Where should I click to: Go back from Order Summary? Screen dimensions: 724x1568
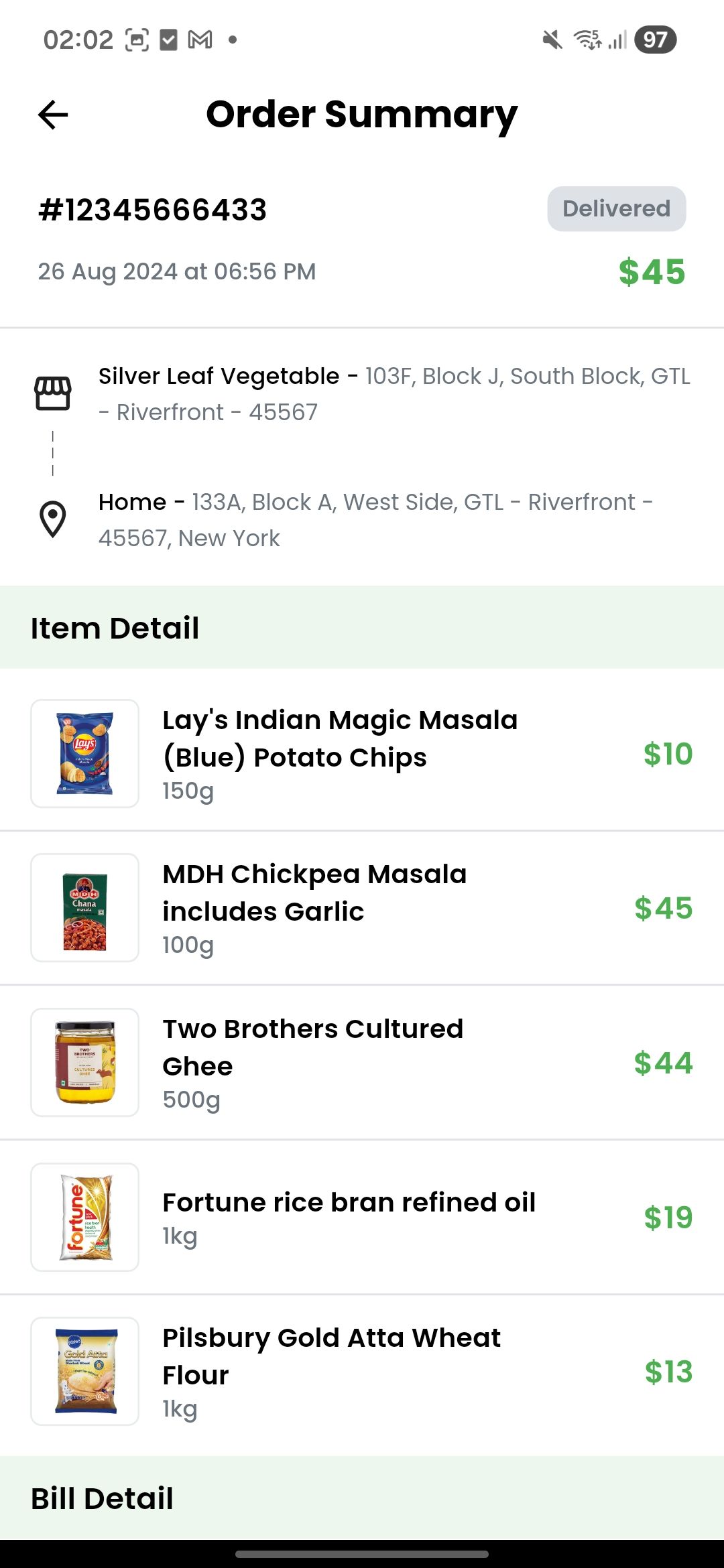(53, 115)
